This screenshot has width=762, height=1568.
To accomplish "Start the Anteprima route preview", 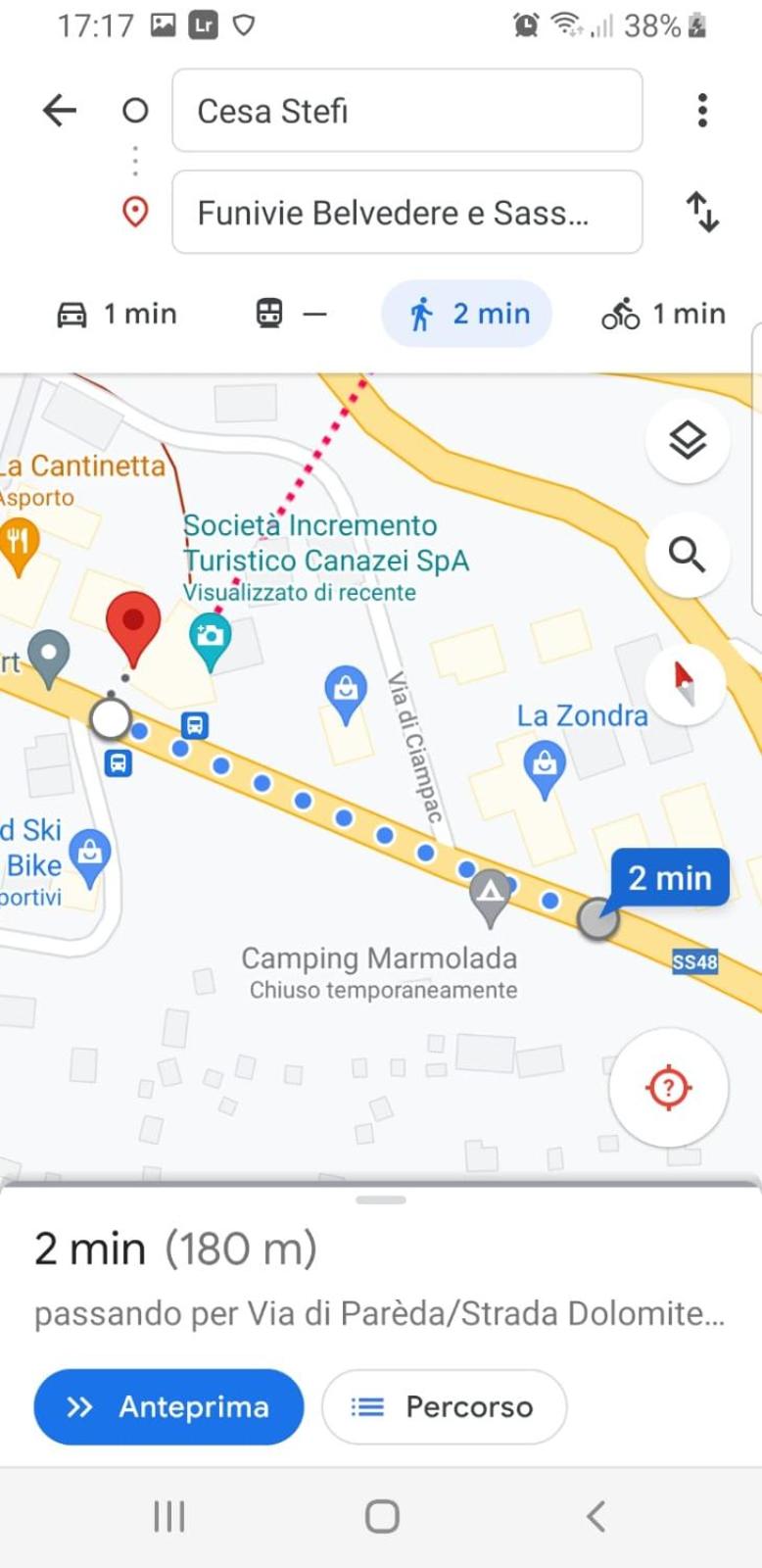I will point(168,1407).
